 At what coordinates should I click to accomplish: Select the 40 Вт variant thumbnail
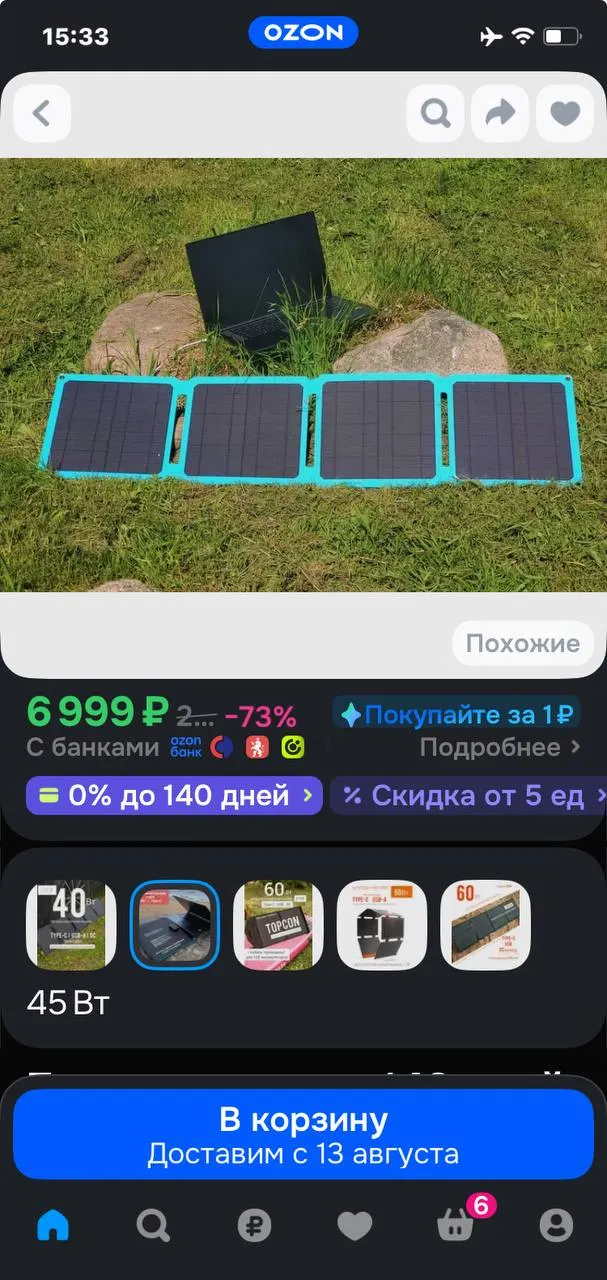click(71, 925)
